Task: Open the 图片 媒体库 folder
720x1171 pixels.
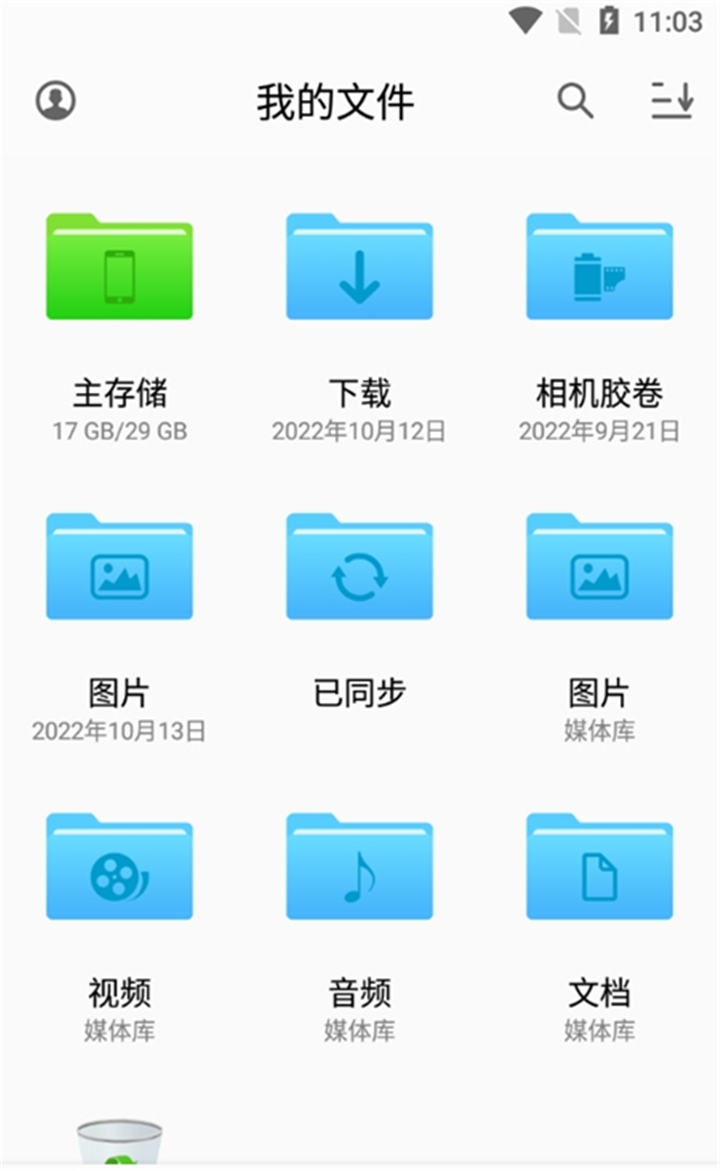Action: pyautogui.click(x=600, y=568)
